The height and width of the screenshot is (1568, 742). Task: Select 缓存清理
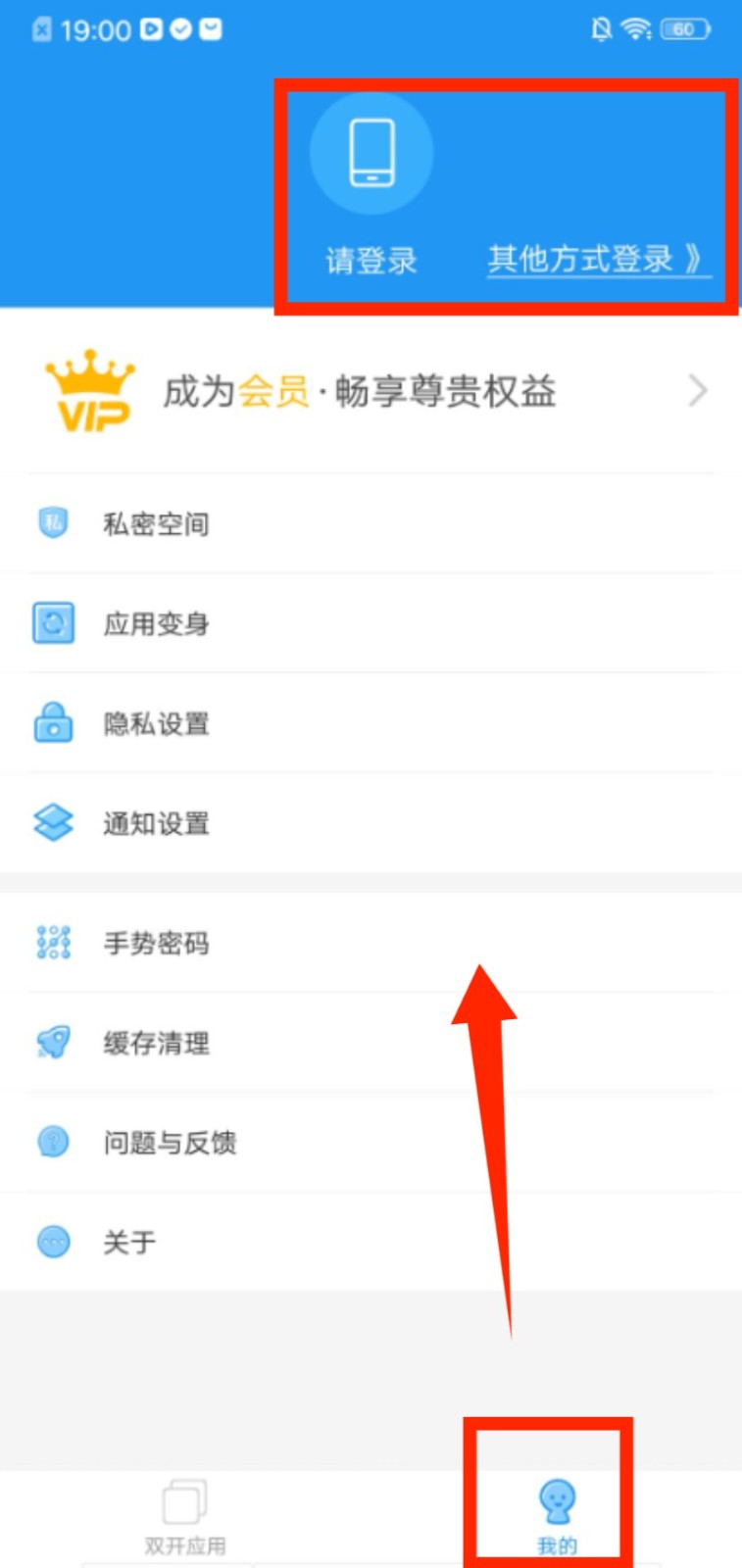point(157,1044)
